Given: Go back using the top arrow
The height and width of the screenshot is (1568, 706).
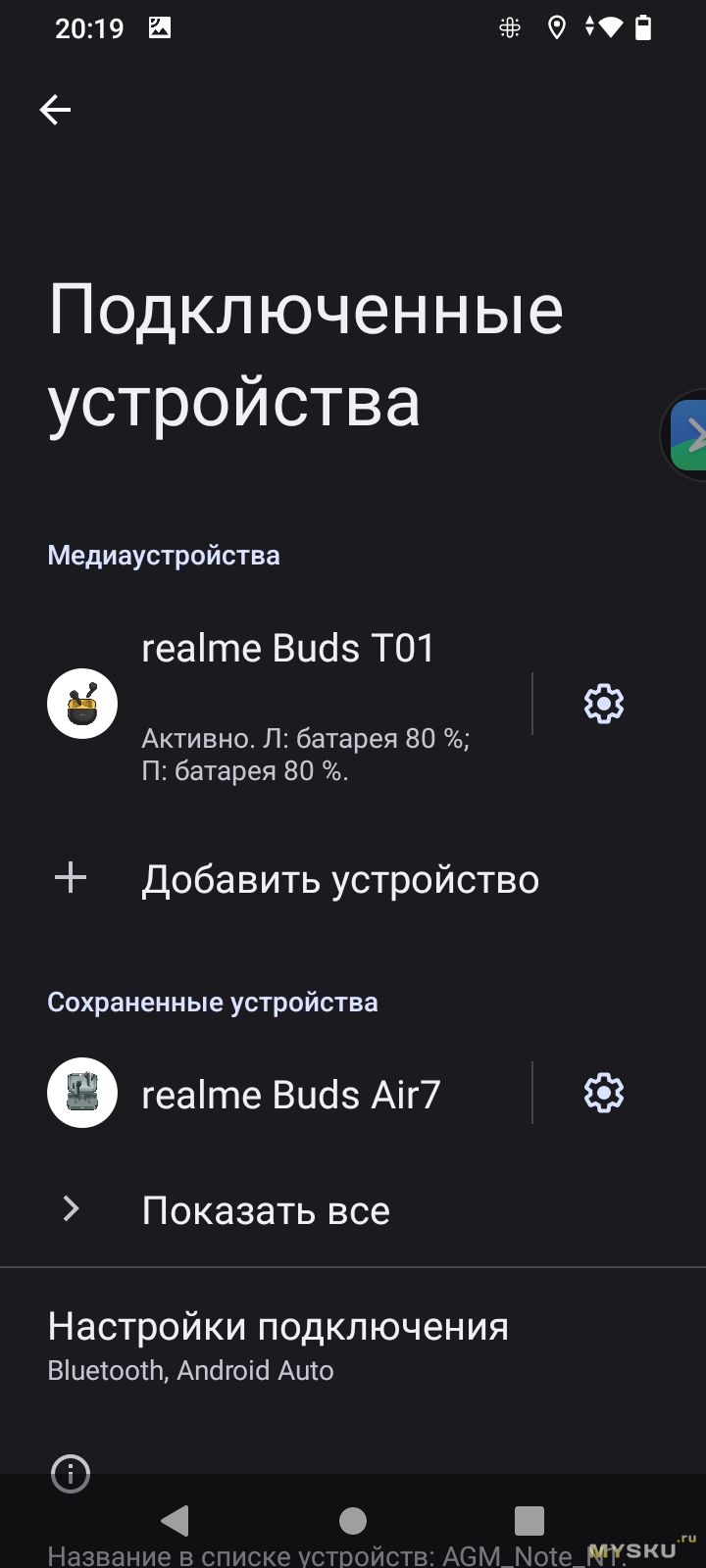Looking at the screenshot, I should click(55, 110).
